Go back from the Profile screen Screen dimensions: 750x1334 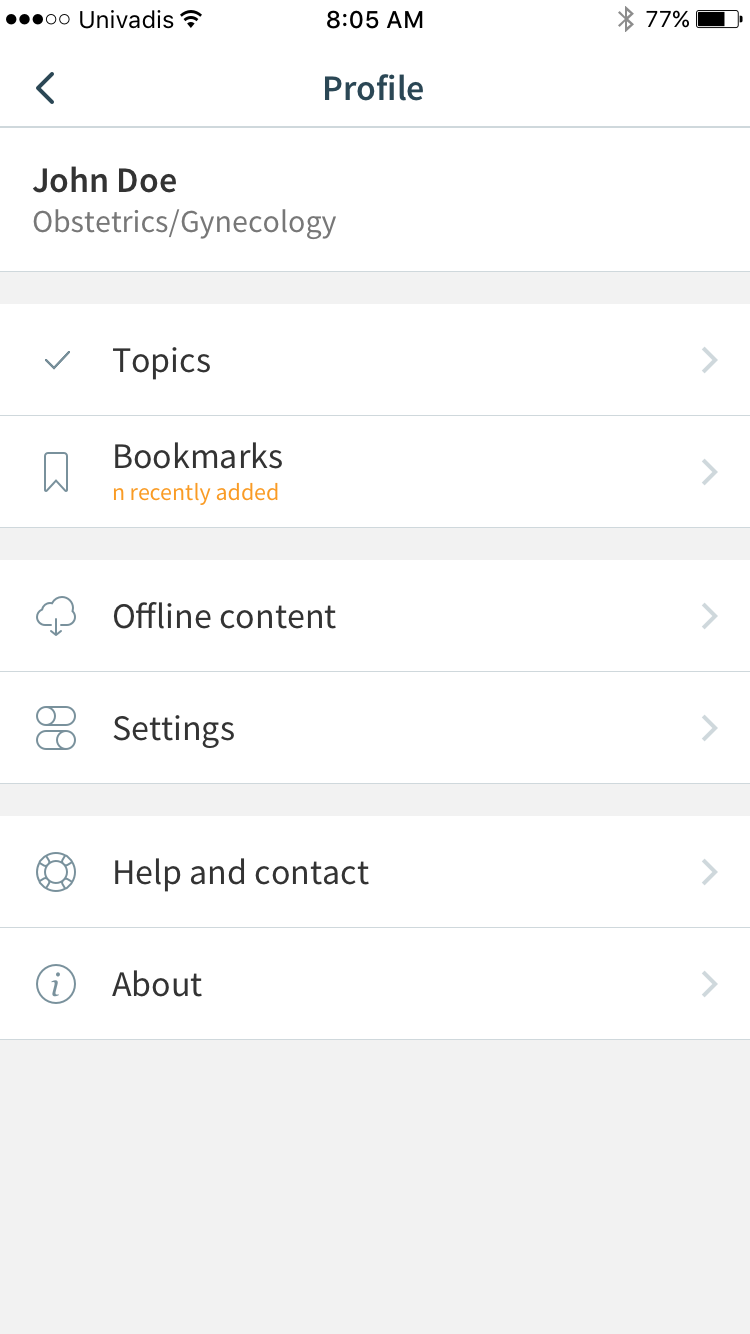pyautogui.click(x=45, y=88)
